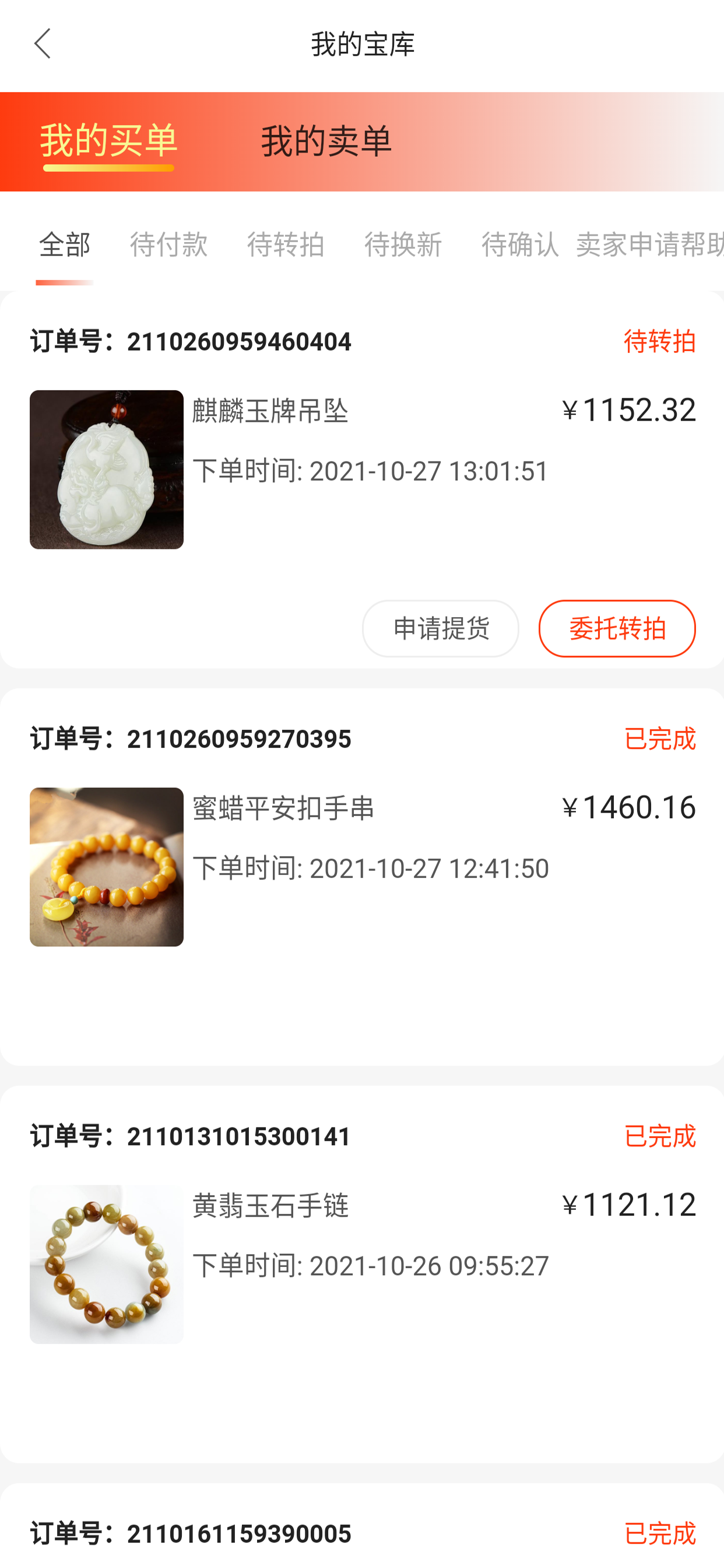724x1568 pixels.
Task: Open the 黄翡玉石手链 order card
Action: click(x=362, y=1274)
